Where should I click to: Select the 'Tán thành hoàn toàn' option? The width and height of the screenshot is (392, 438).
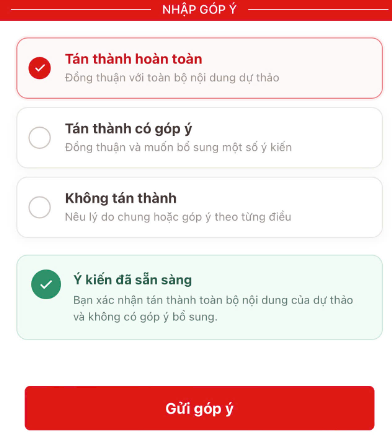coord(199,68)
